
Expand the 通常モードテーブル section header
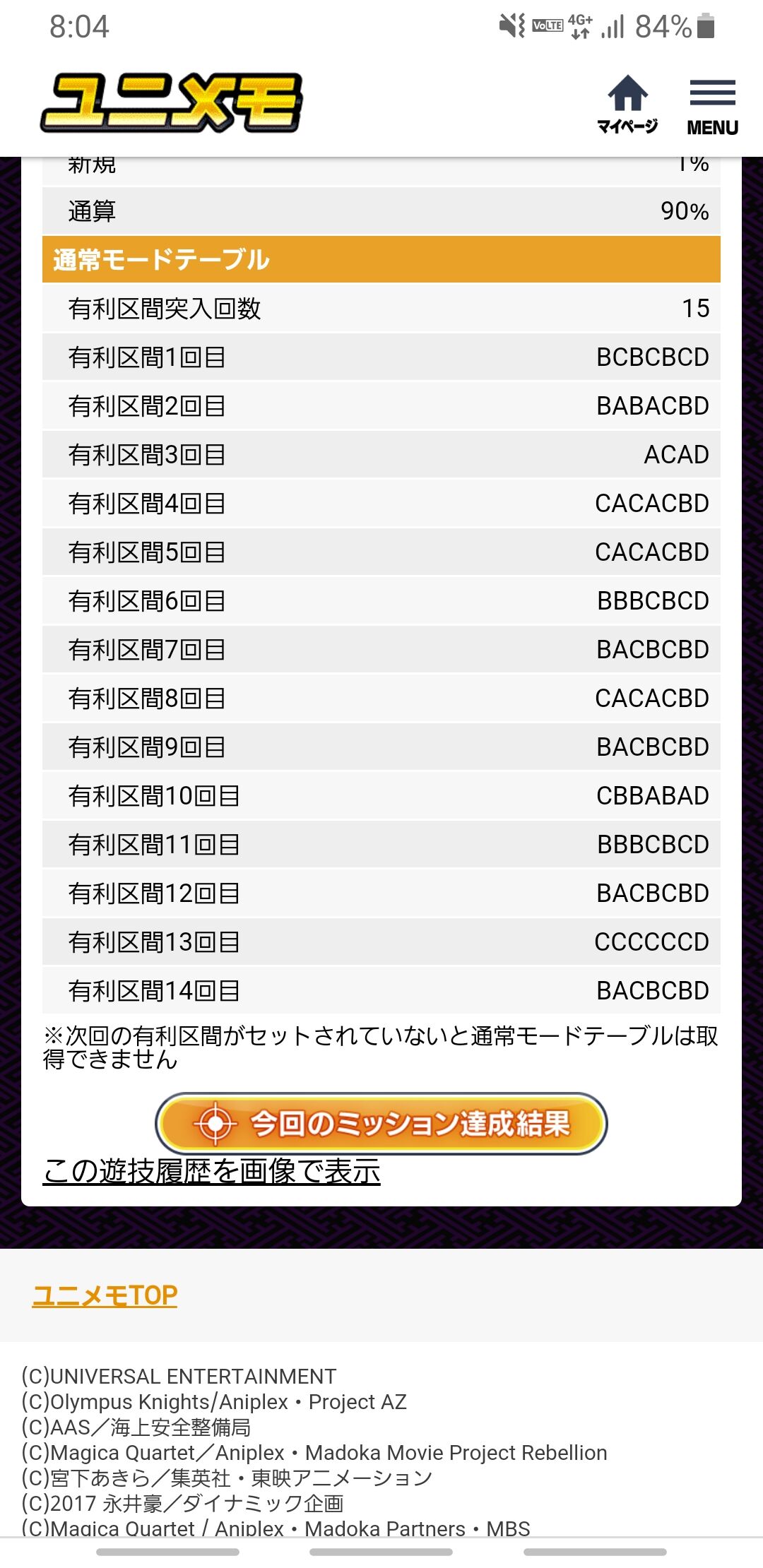381,259
